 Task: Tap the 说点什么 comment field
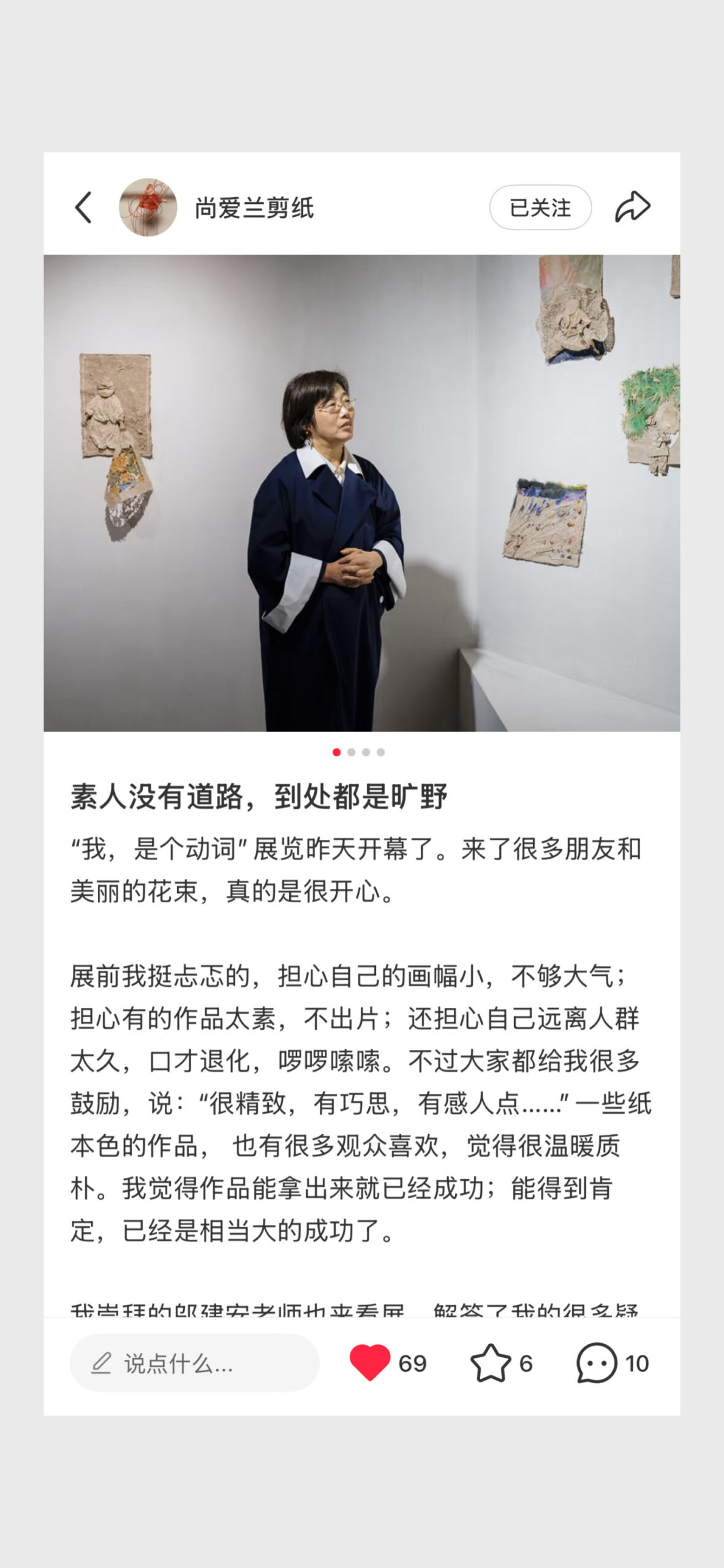click(194, 1363)
